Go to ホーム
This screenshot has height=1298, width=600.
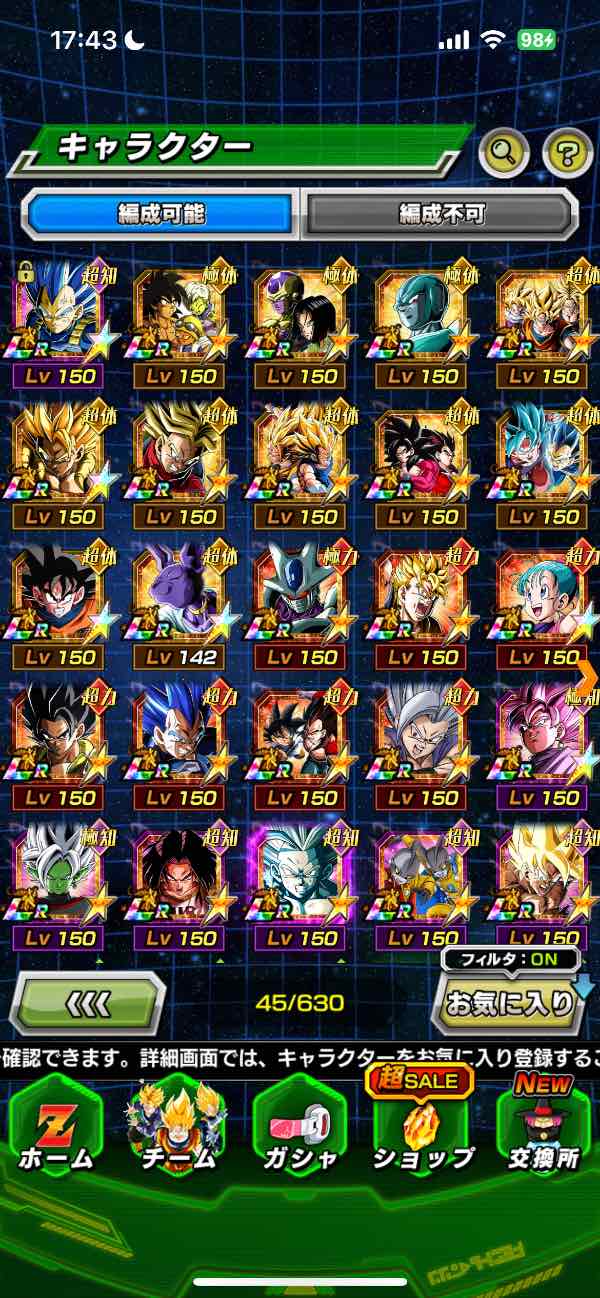pos(56,1124)
